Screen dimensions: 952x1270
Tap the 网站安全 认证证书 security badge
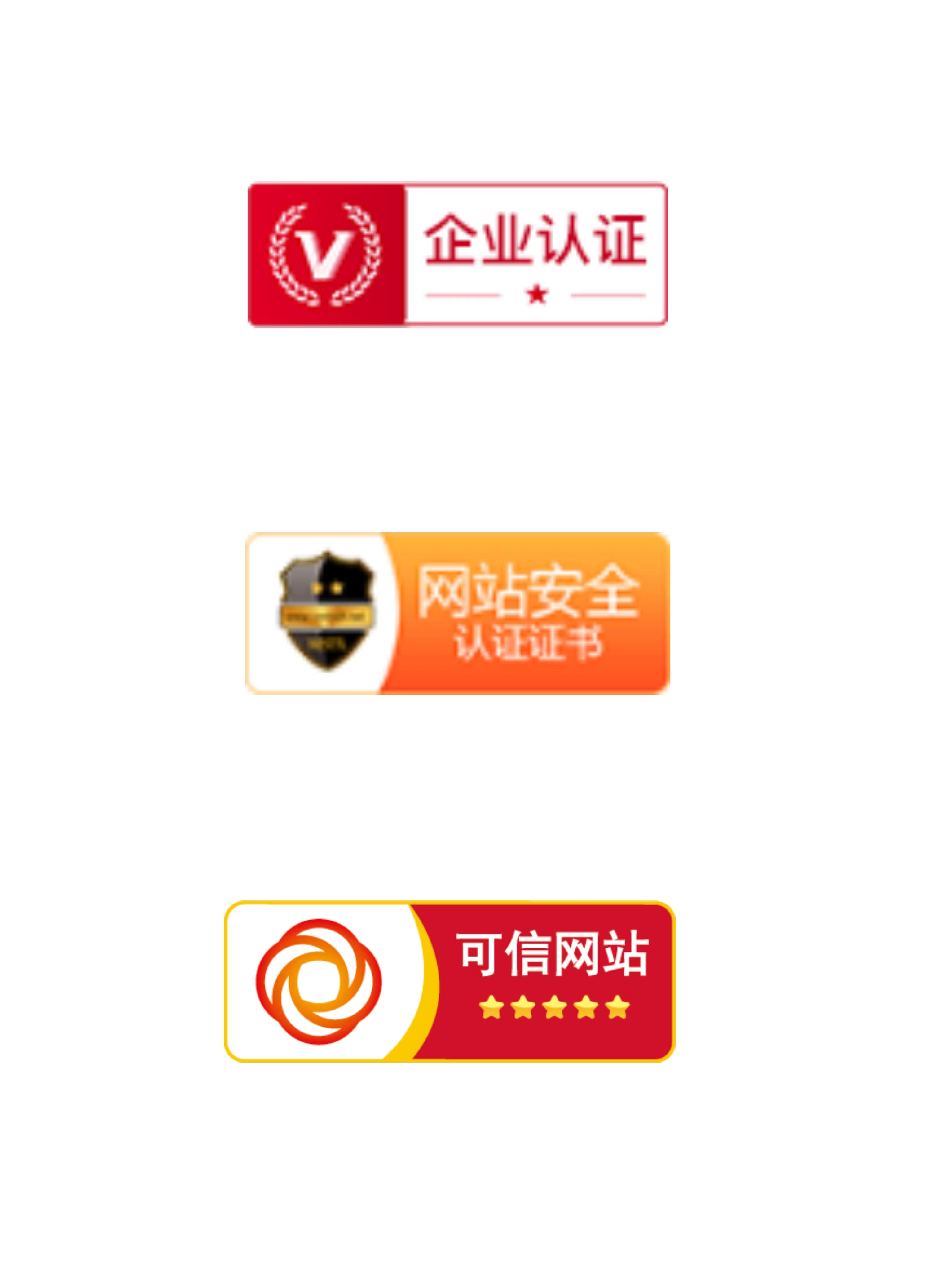point(457,613)
